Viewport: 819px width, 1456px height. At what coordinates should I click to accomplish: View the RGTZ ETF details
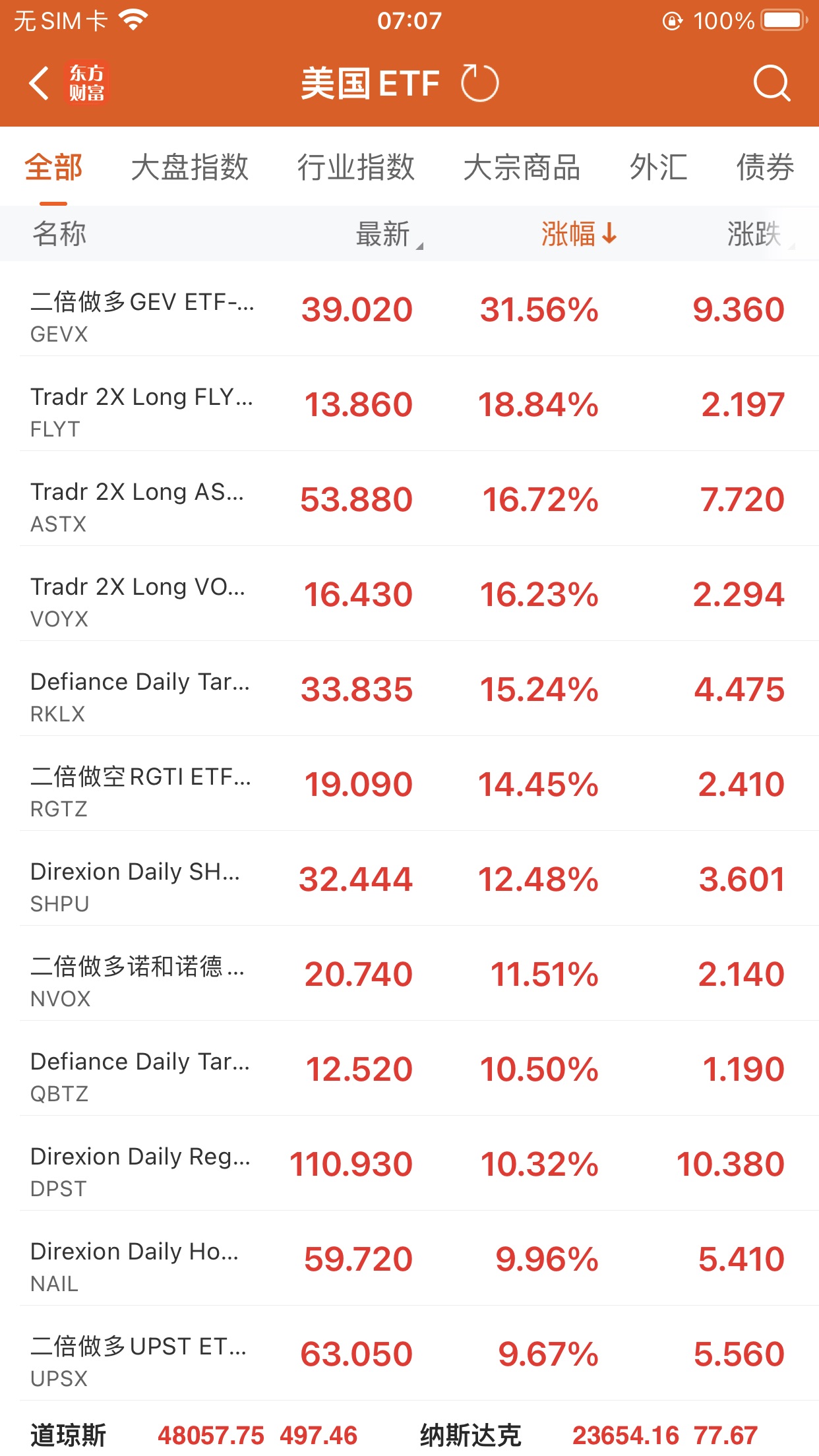(x=409, y=785)
